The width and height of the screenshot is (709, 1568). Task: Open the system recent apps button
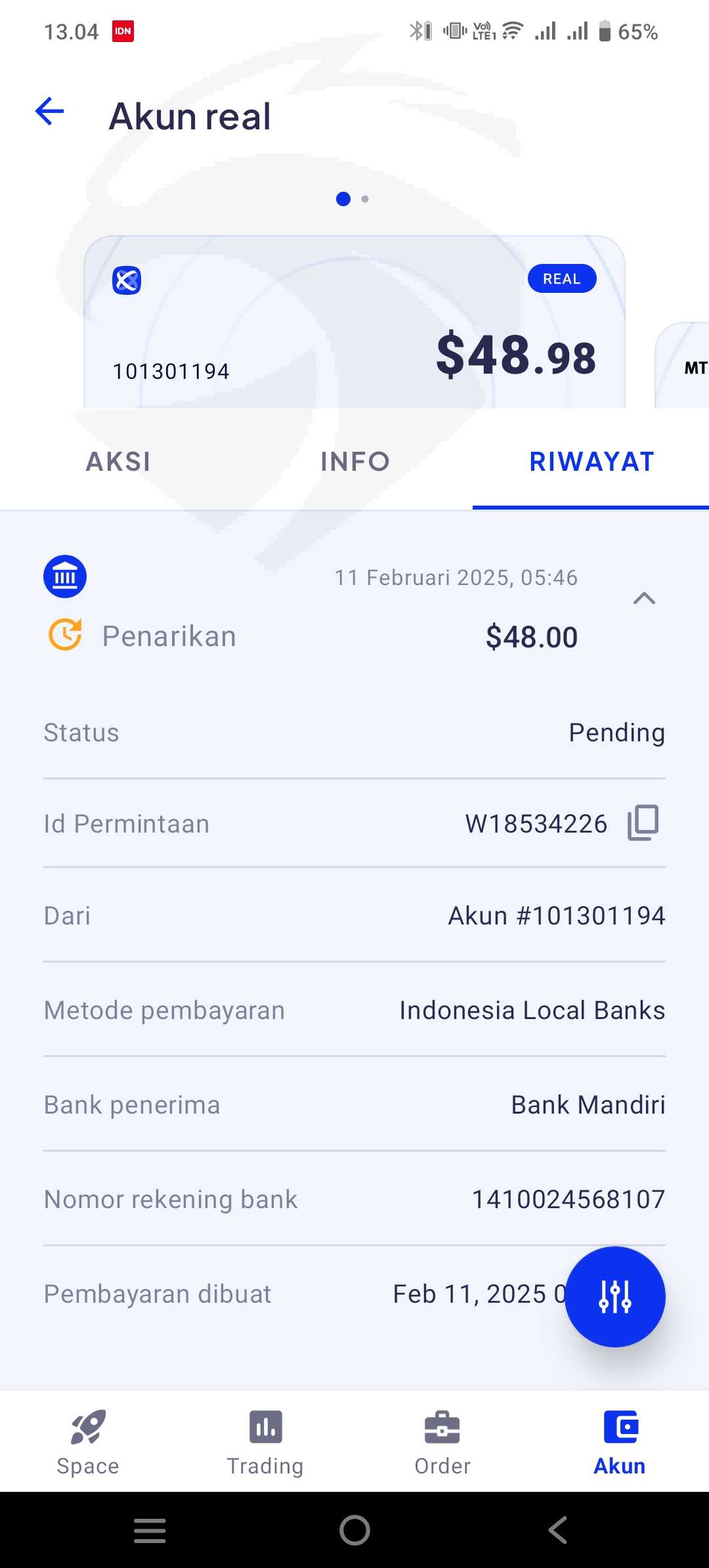(x=150, y=1531)
